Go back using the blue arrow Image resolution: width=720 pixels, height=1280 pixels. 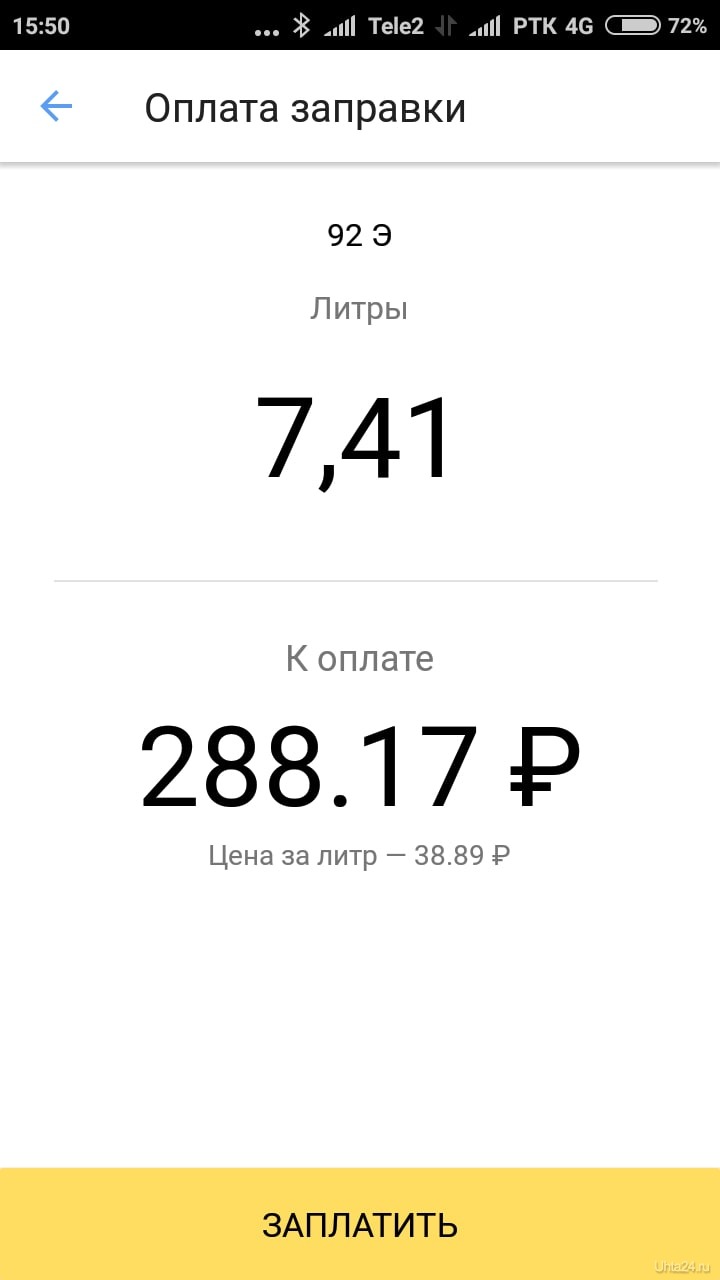[56, 106]
